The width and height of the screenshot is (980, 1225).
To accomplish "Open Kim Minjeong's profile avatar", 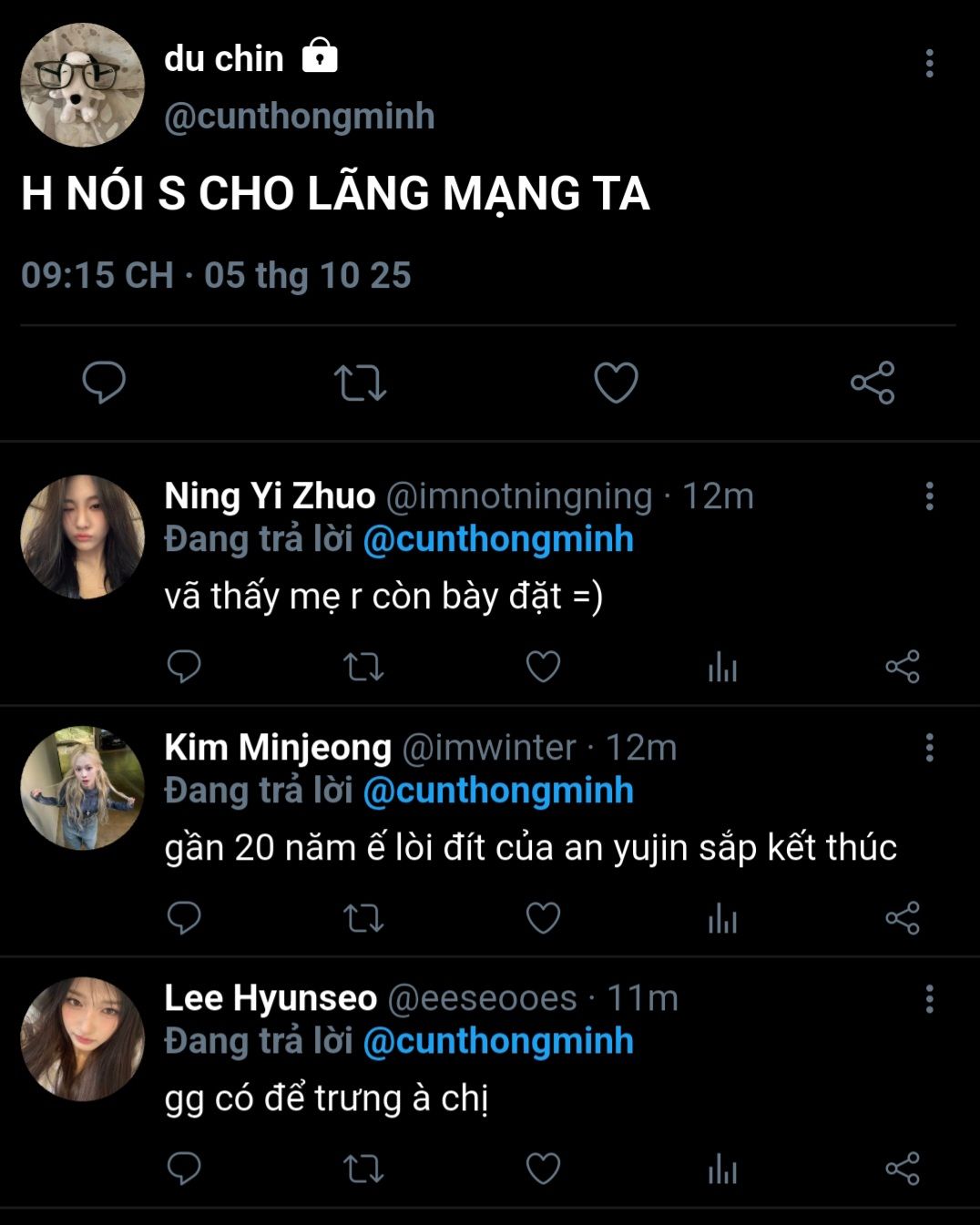I will pos(83,788).
